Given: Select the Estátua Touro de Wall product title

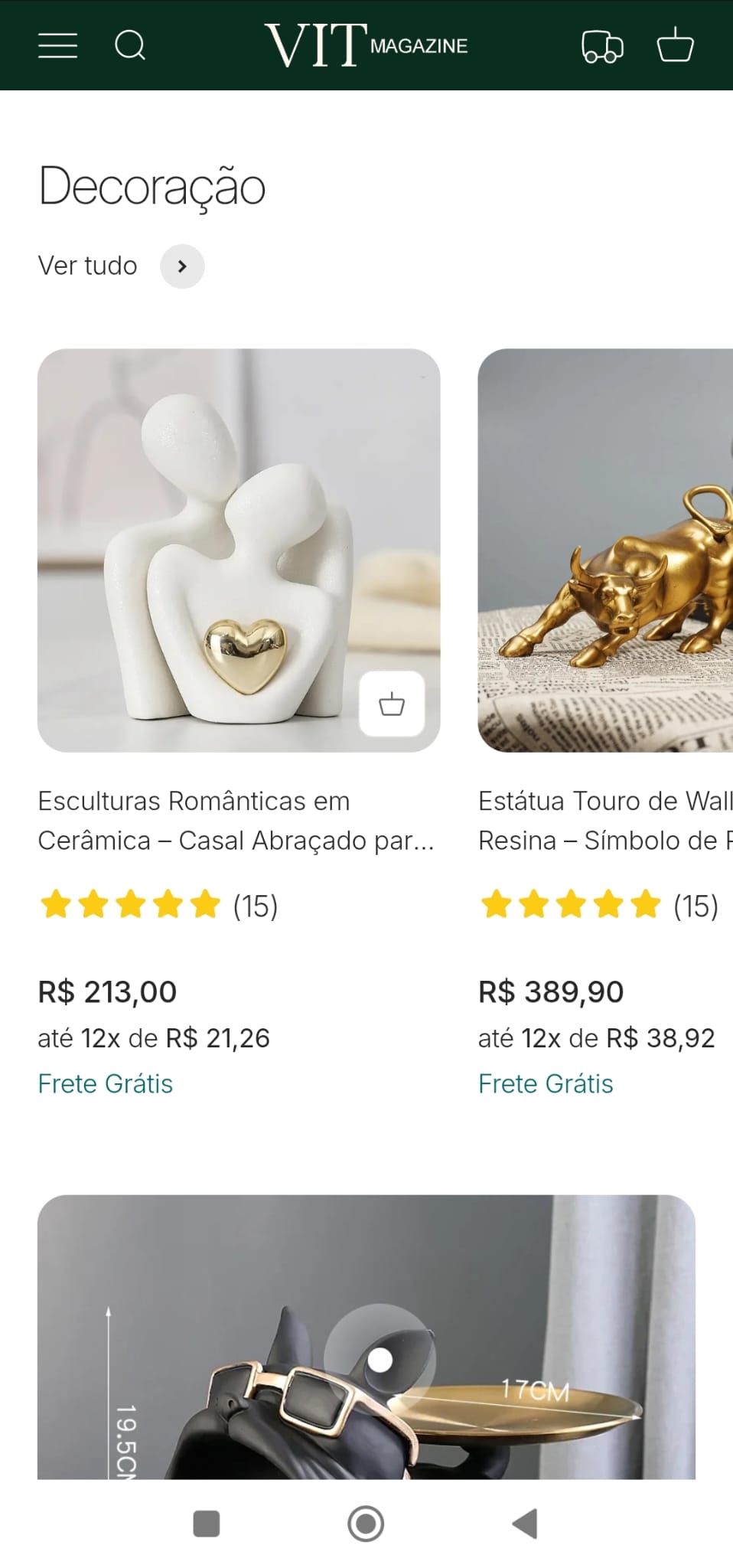Looking at the screenshot, I should [x=604, y=820].
